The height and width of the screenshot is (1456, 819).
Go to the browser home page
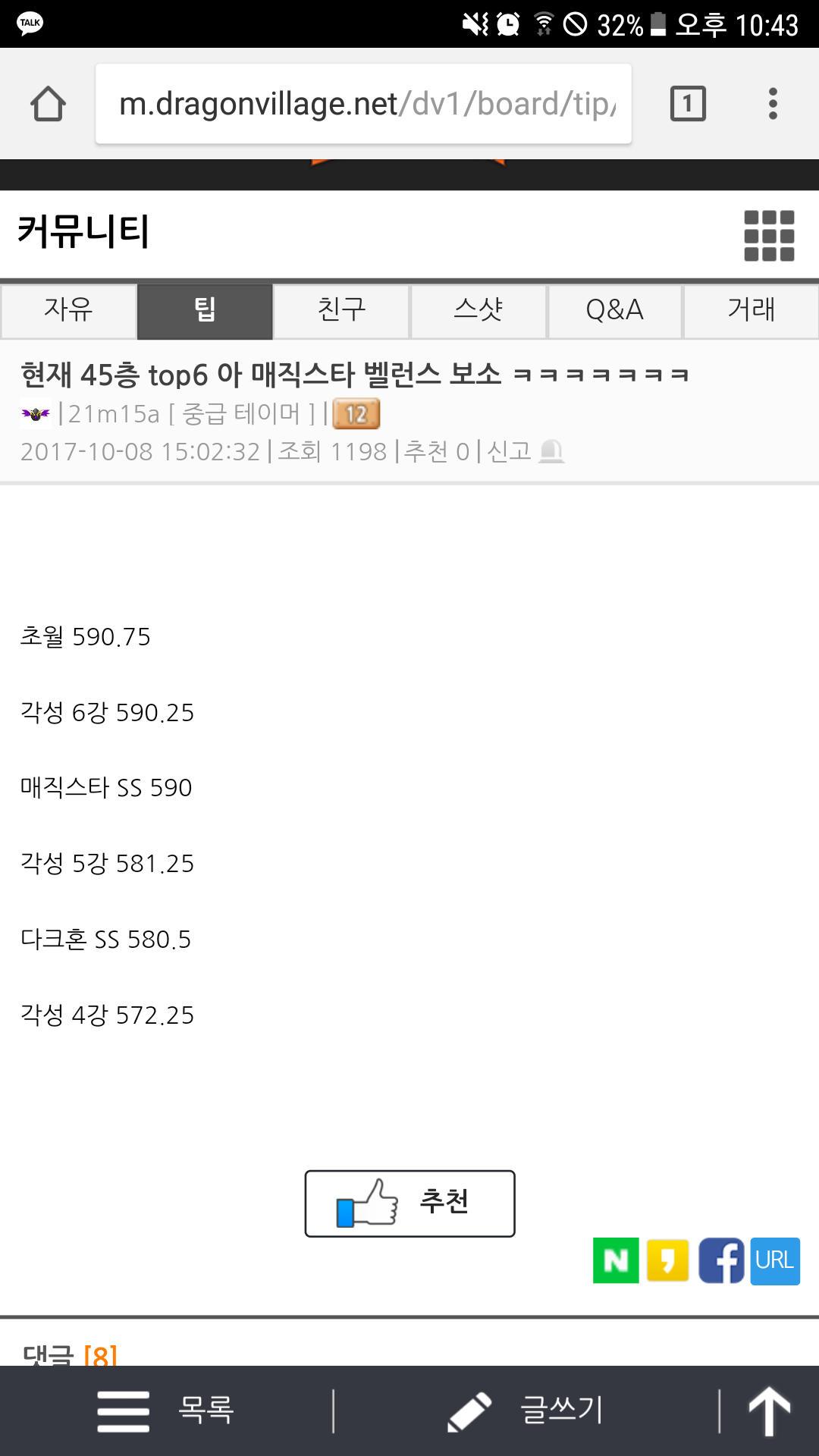pos(48,104)
